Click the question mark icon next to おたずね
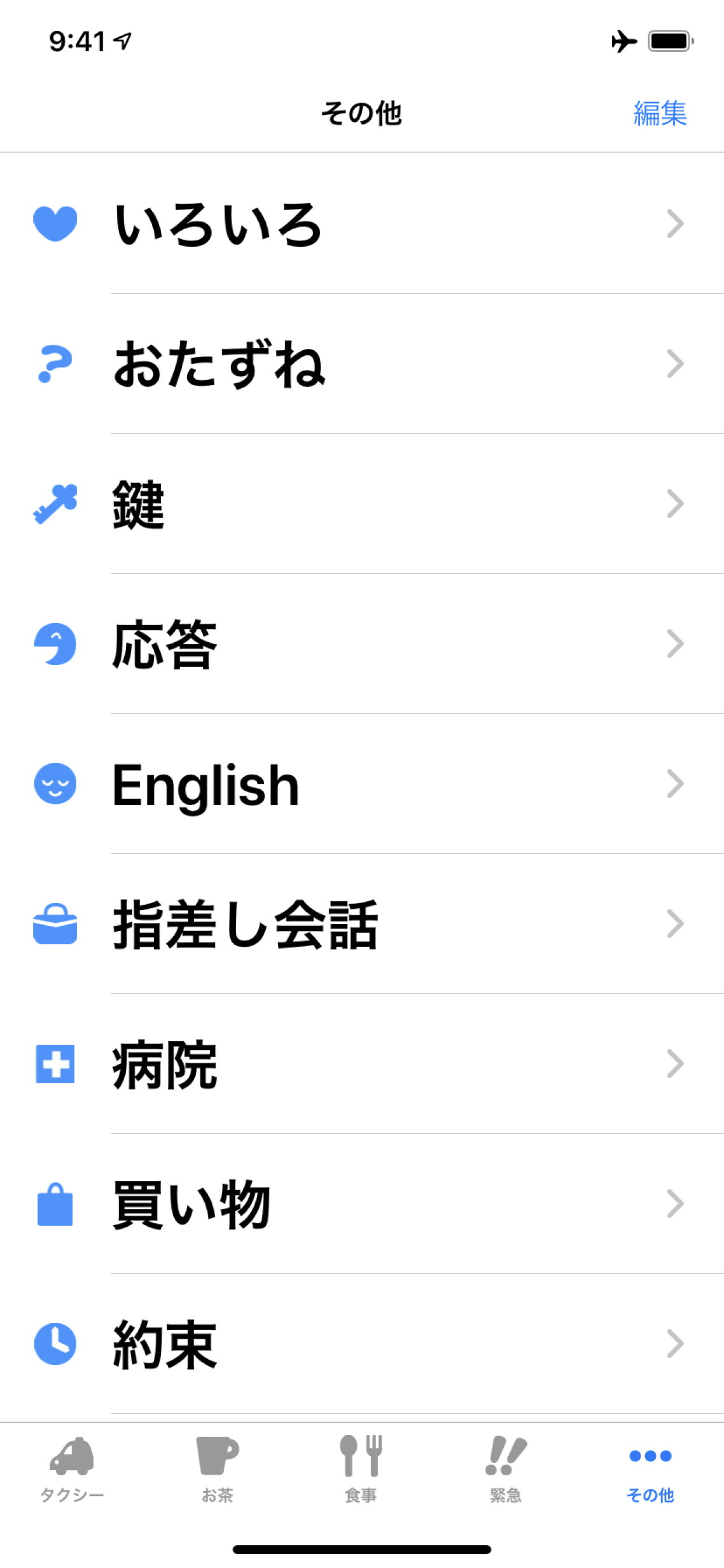 pos(55,363)
